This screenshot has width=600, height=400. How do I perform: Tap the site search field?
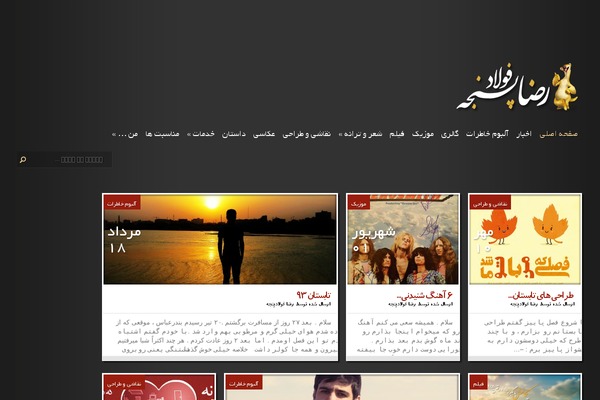pos(70,160)
